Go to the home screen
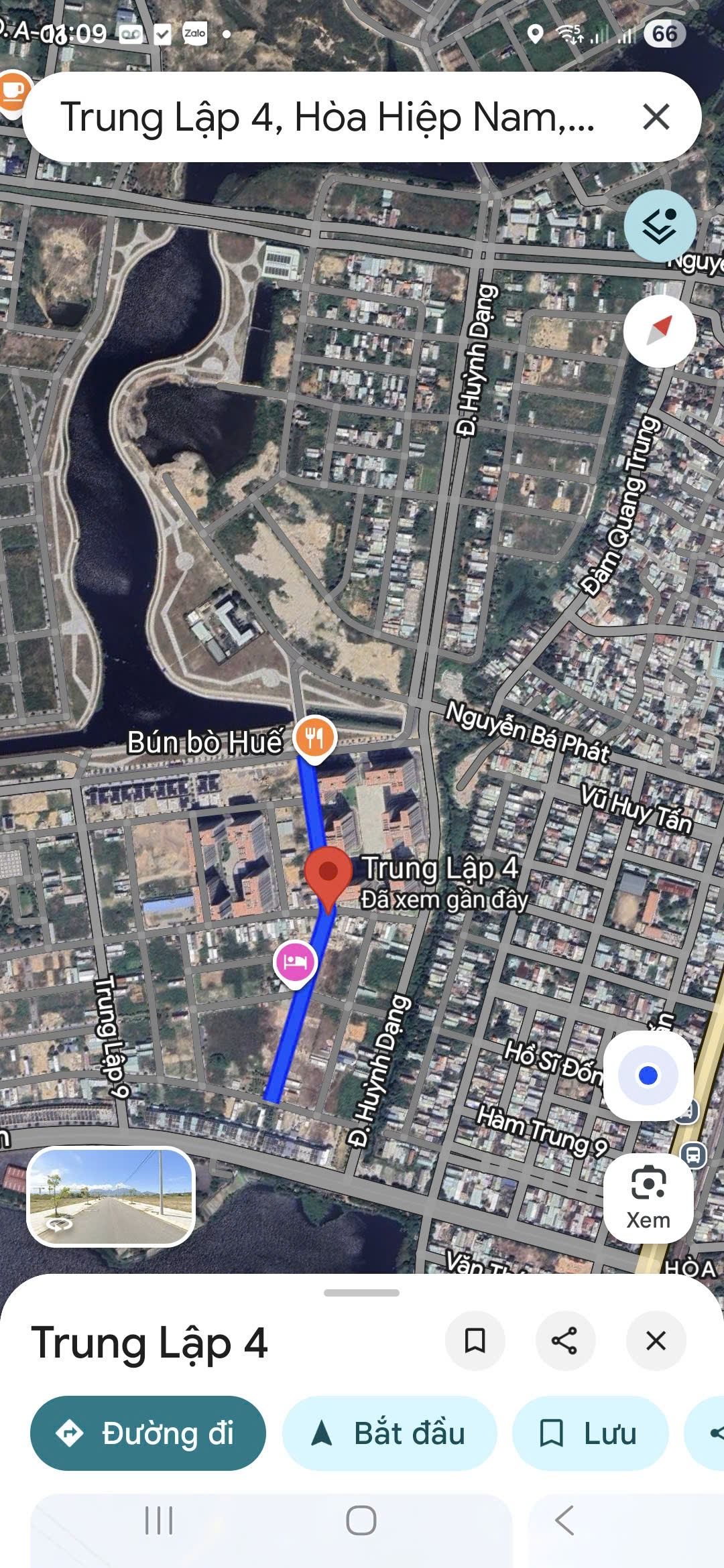724x1568 pixels. tap(361, 1520)
